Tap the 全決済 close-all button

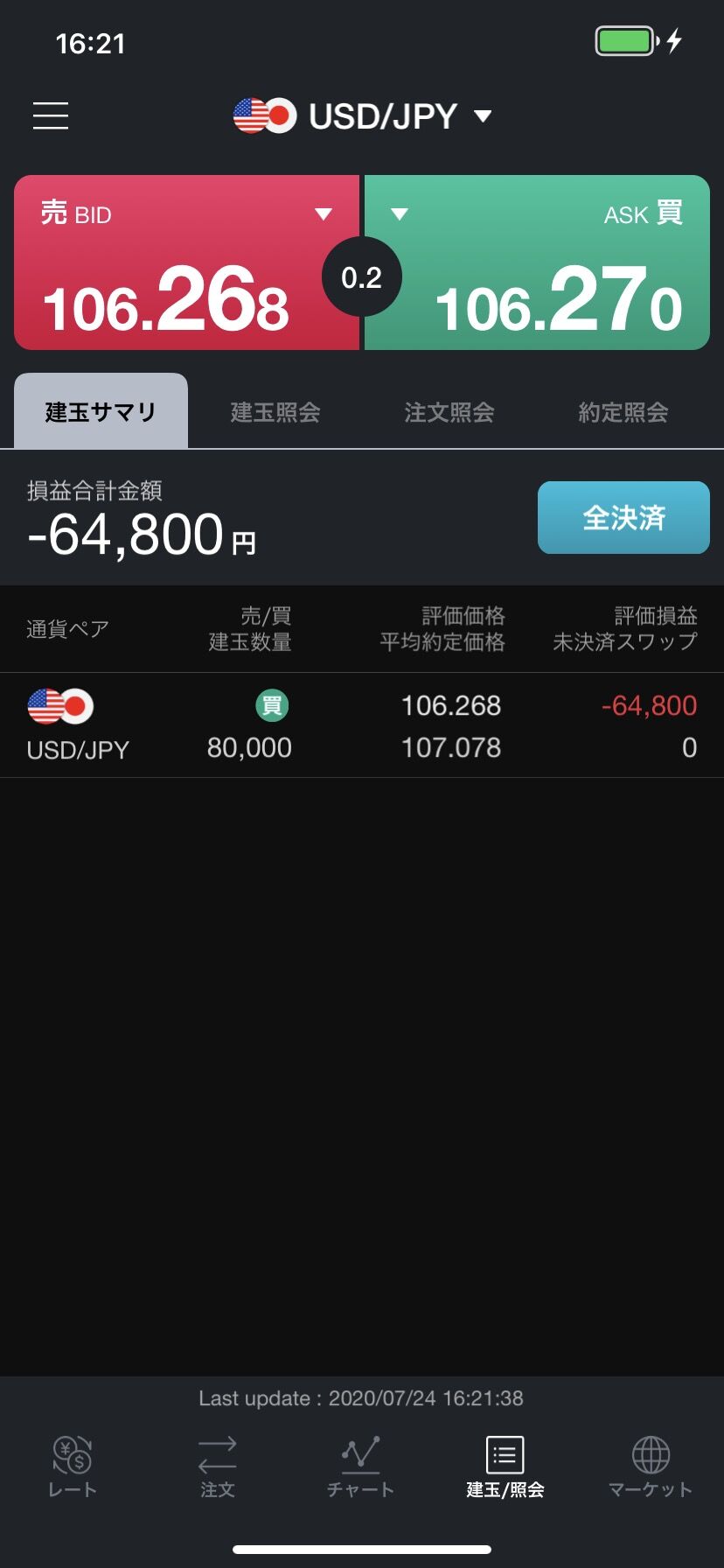pos(623,517)
